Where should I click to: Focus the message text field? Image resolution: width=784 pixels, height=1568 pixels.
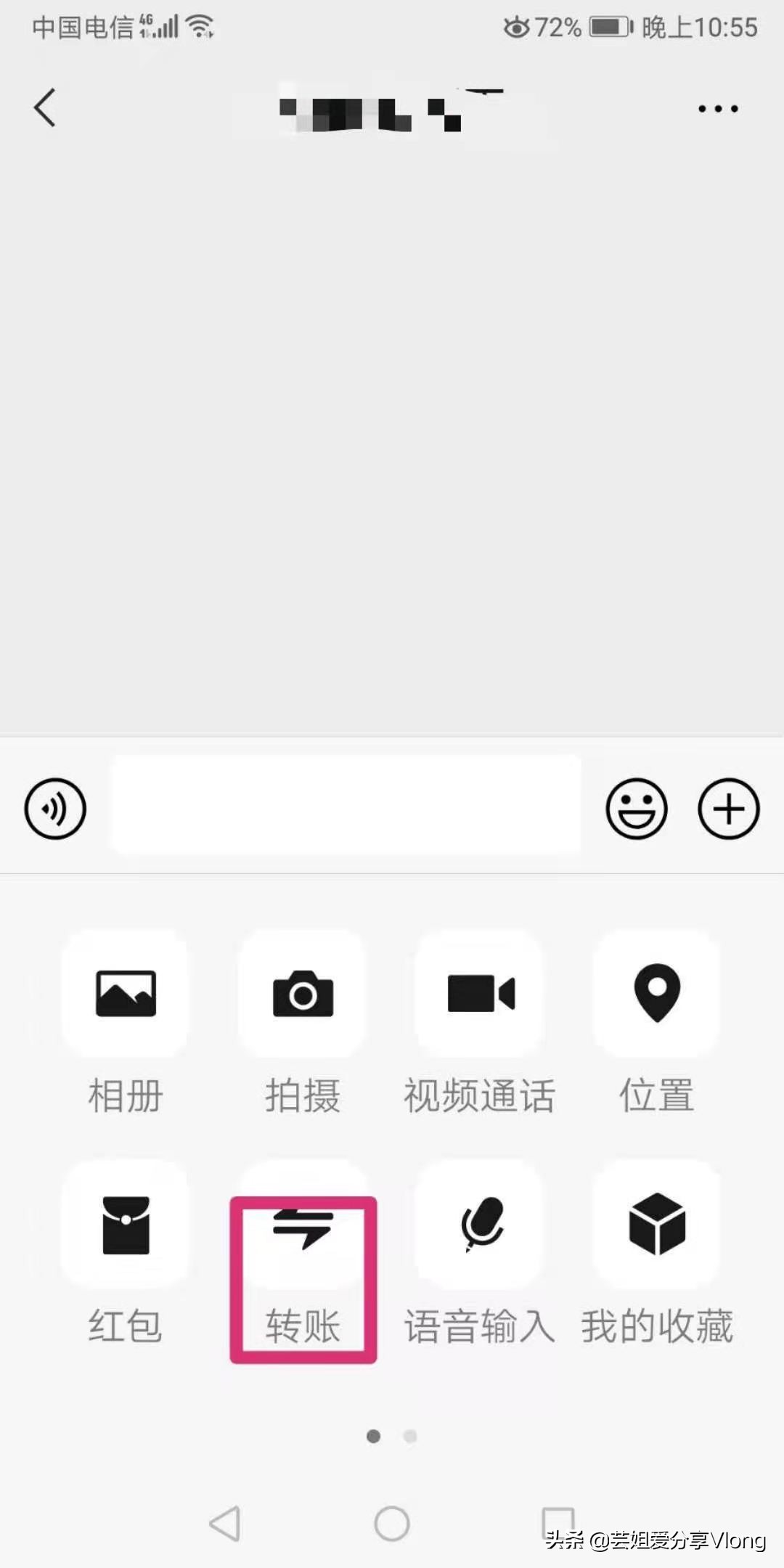[x=346, y=805]
